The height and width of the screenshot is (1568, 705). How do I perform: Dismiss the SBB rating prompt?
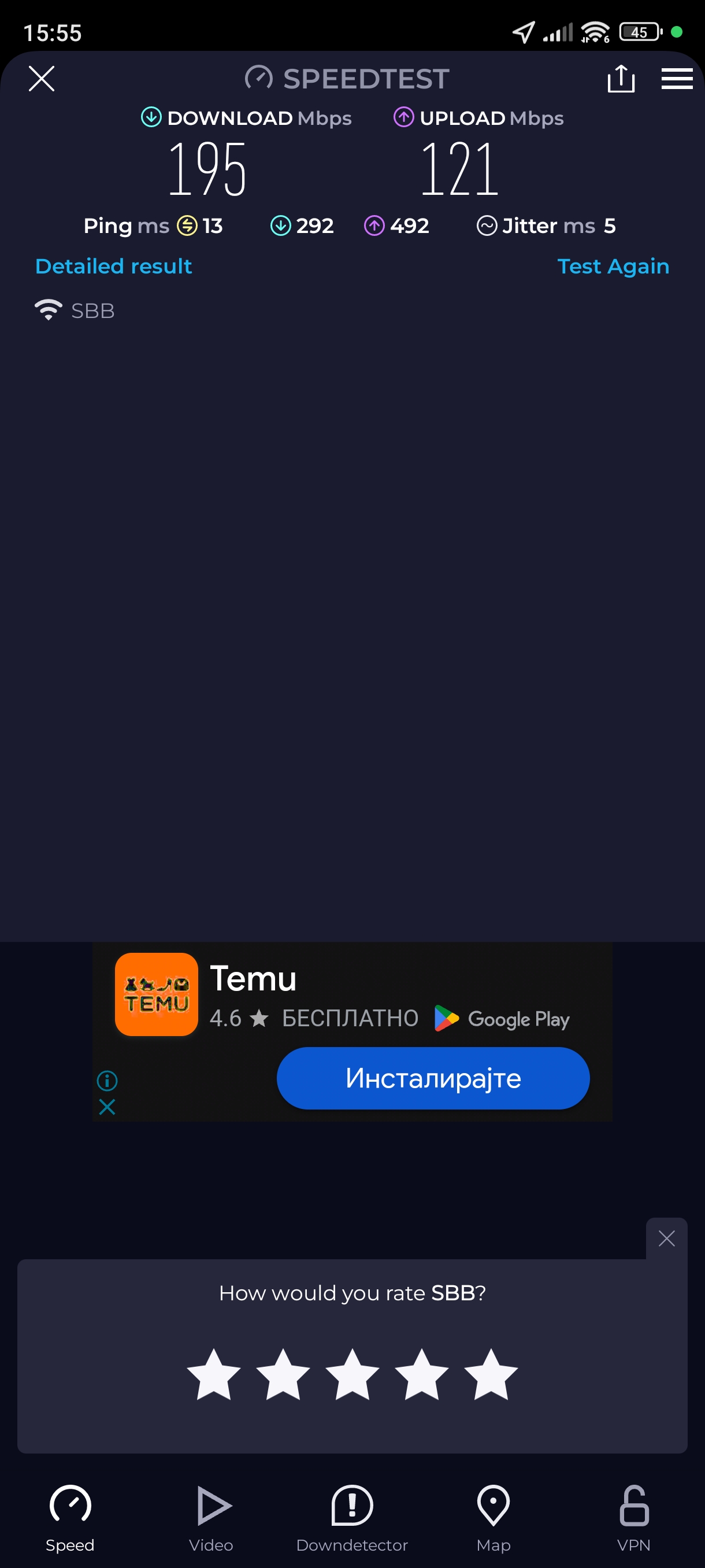tap(666, 1238)
